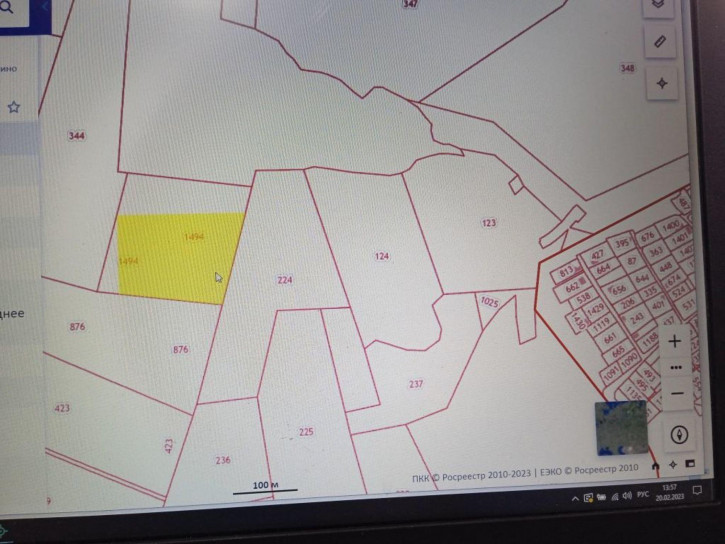Image resolution: width=725 pixels, height=544 pixels.
Task: Open the map layers panel
Action: (660, 5)
